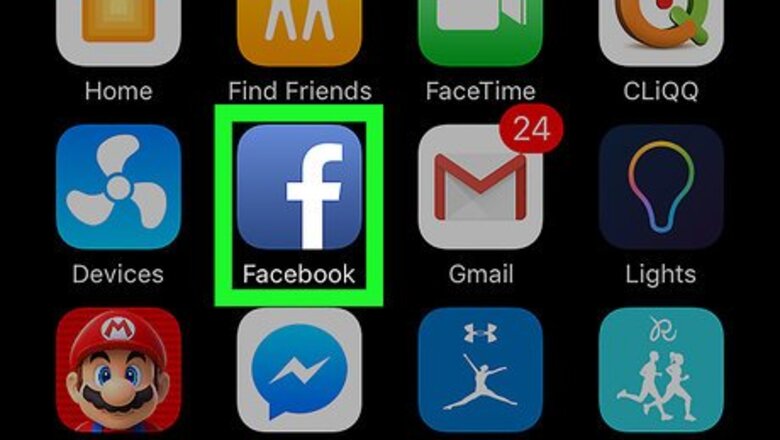Viewport: 780px width, 440px height.
Task: Open the Messenger app
Action: [x=299, y=375]
